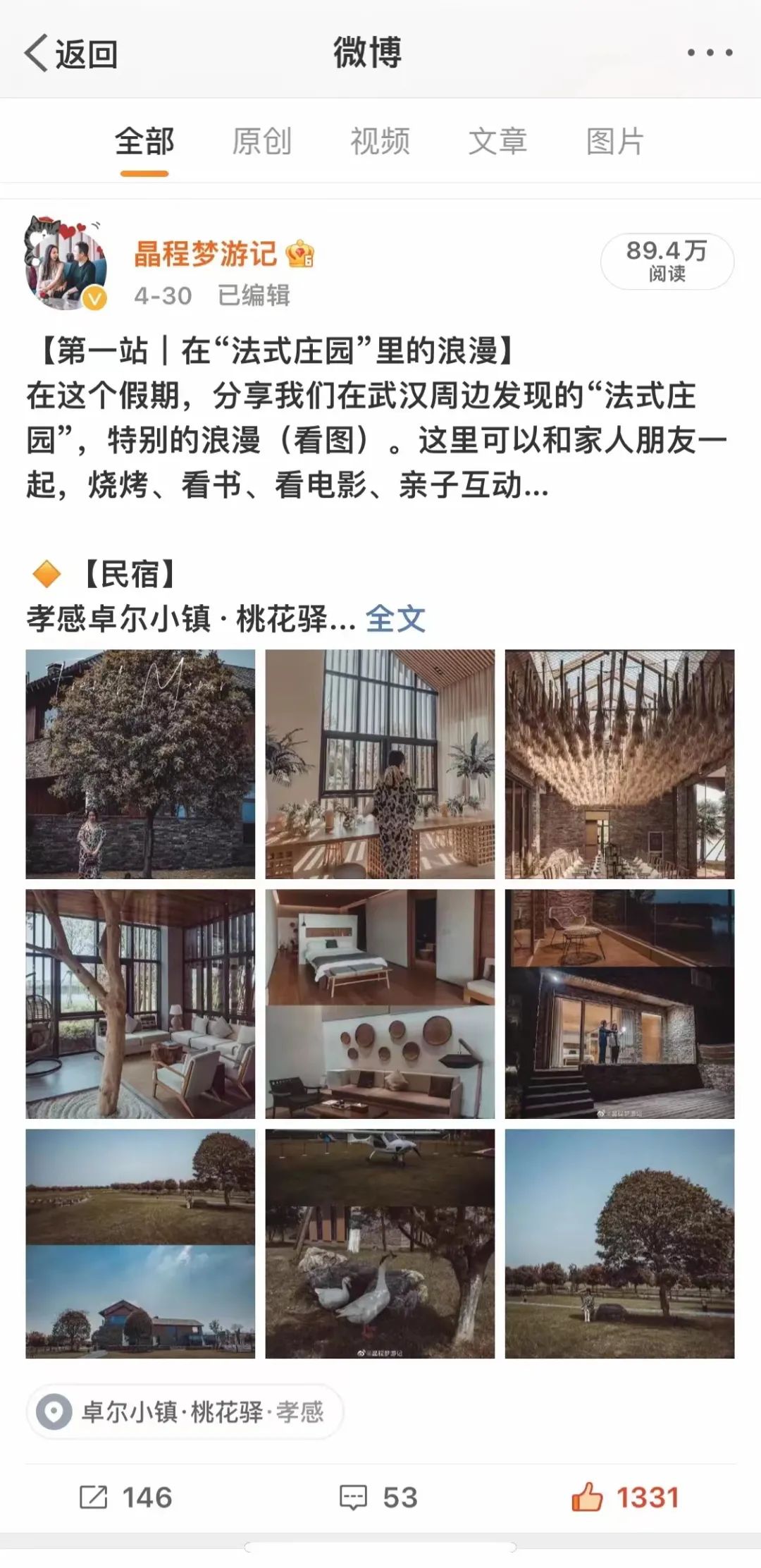Tap the 晶程梦游记 username
Image resolution: width=761 pixels, height=1568 pixels.
(x=205, y=254)
